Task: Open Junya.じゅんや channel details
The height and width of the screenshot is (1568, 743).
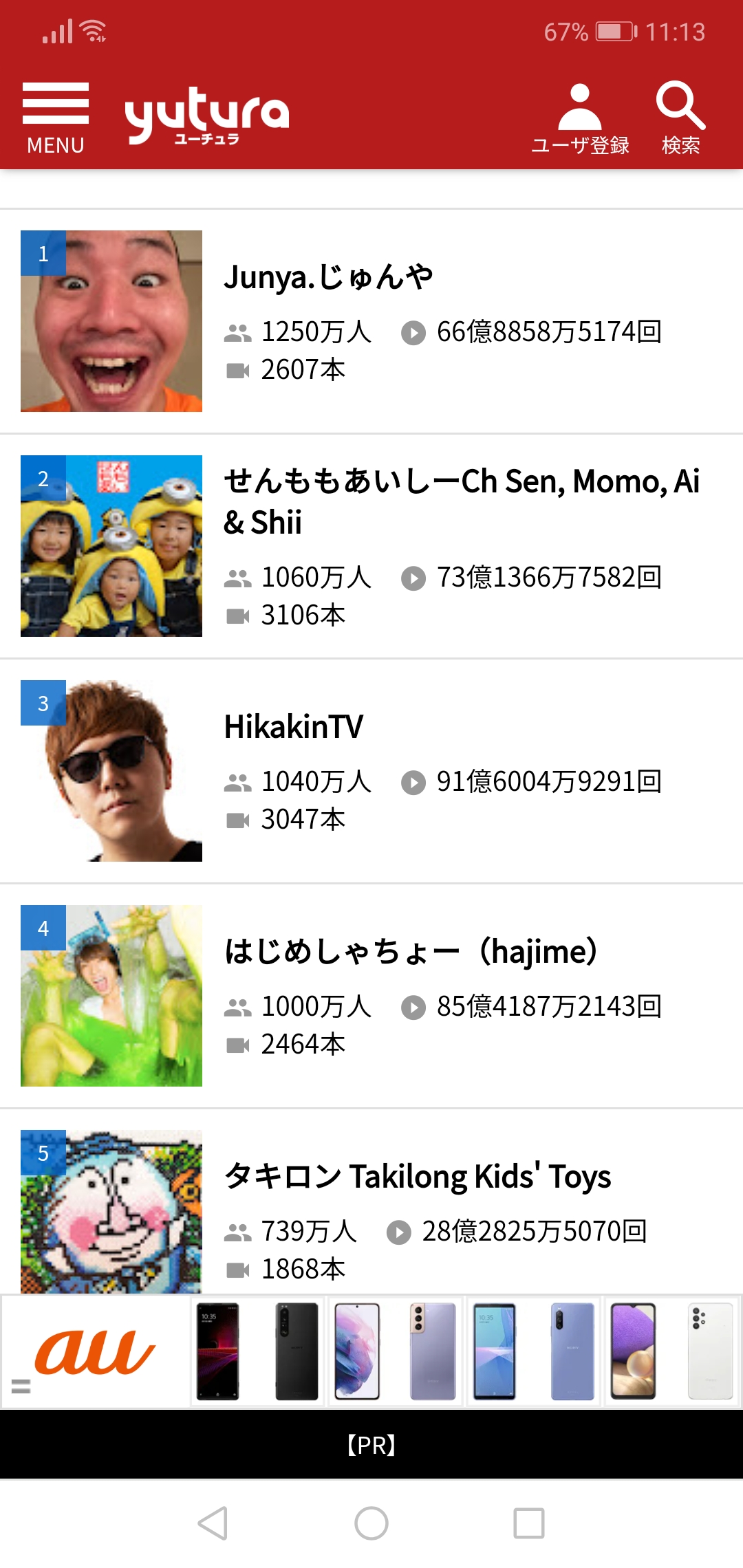Action: tap(329, 277)
